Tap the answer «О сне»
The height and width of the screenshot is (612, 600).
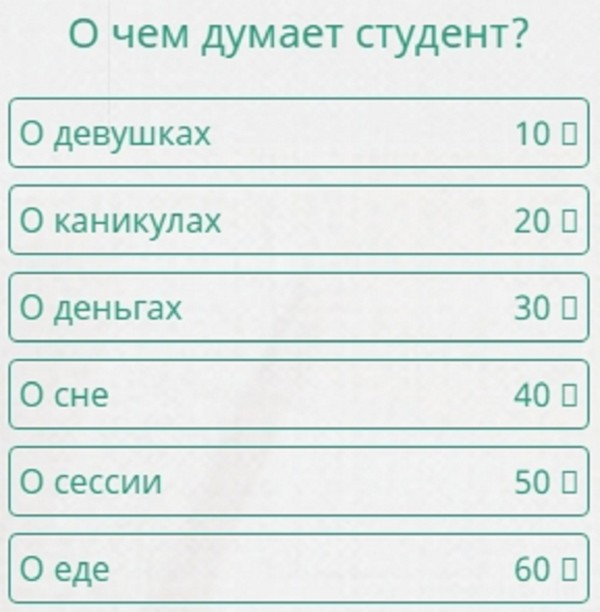click(x=298, y=395)
